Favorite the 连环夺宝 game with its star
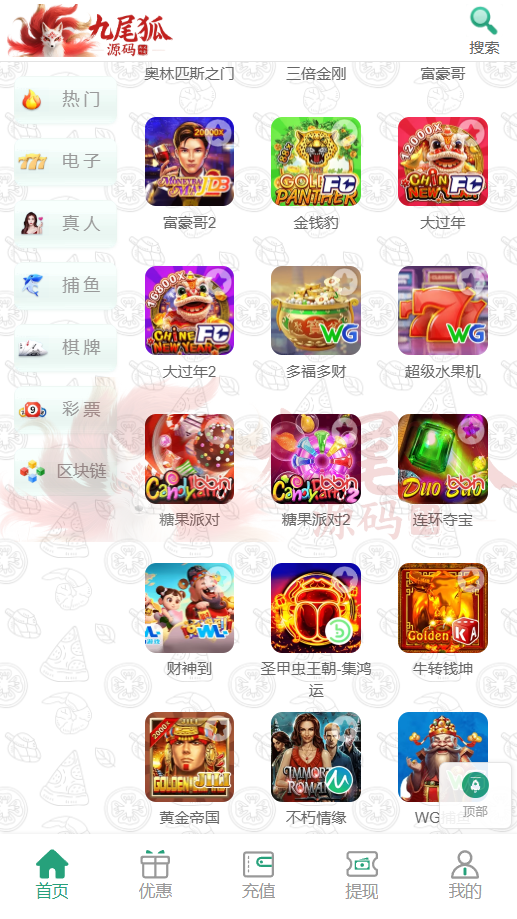The image size is (517, 919). click(471, 430)
